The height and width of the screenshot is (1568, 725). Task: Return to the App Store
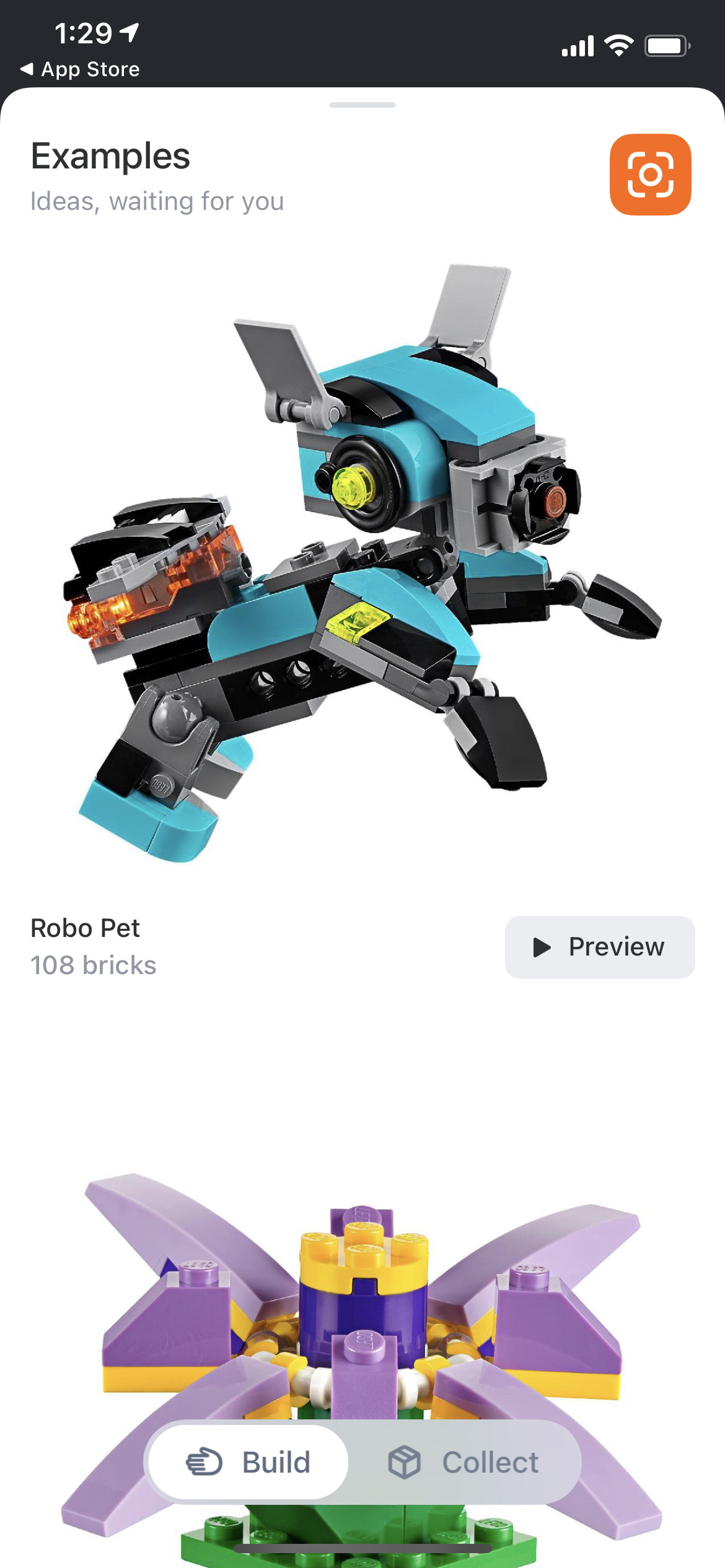tap(80, 69)
